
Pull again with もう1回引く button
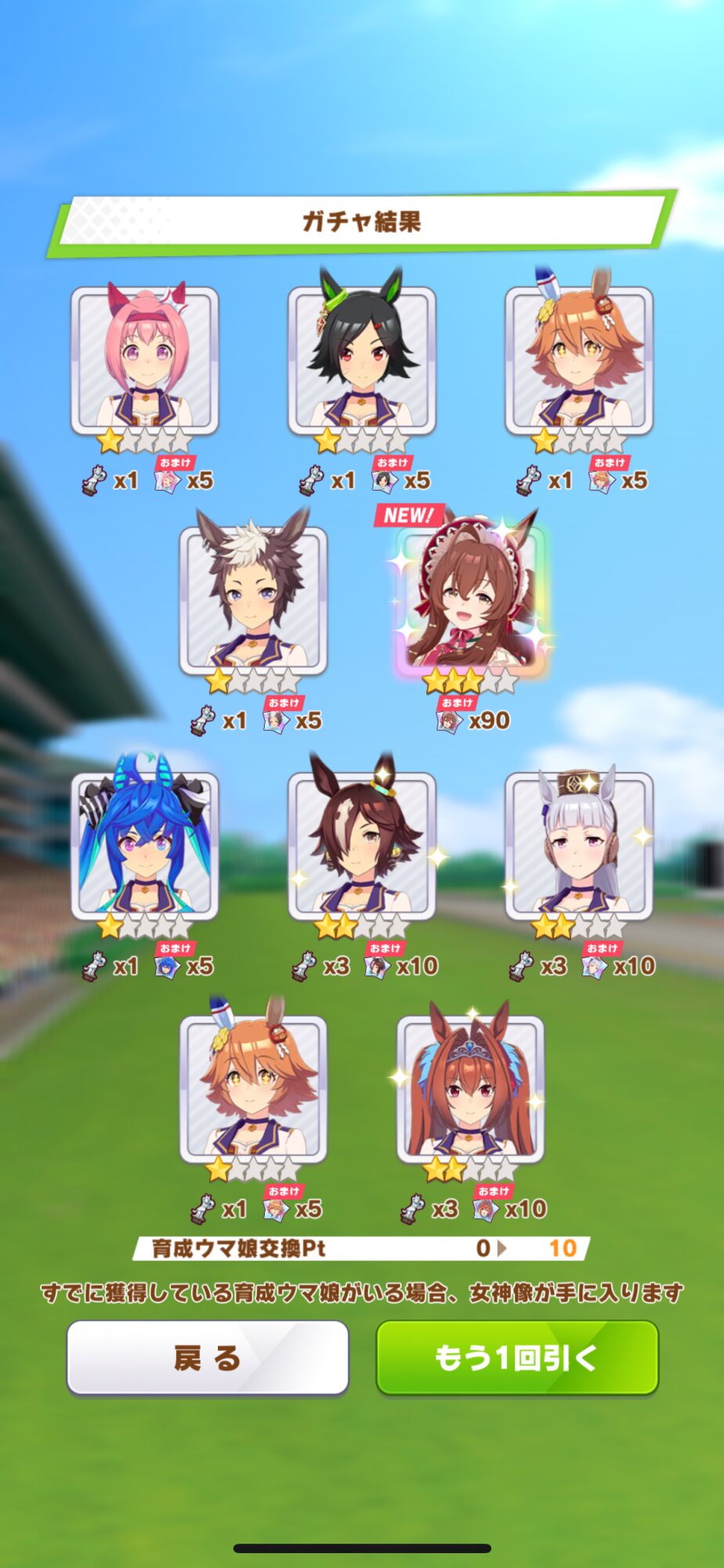pos(517,1357)
